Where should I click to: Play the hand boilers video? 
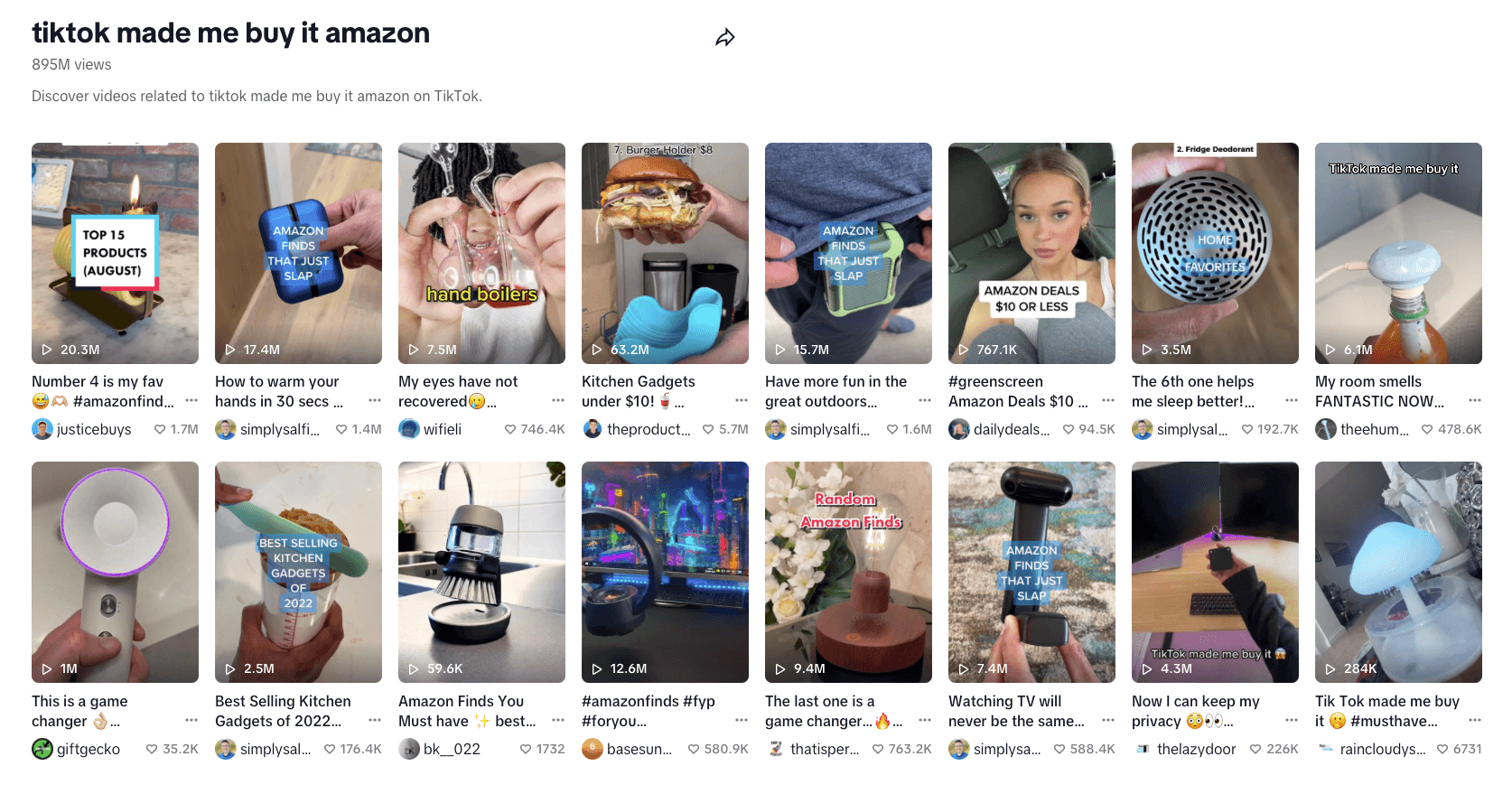click(x=481, y=253)
